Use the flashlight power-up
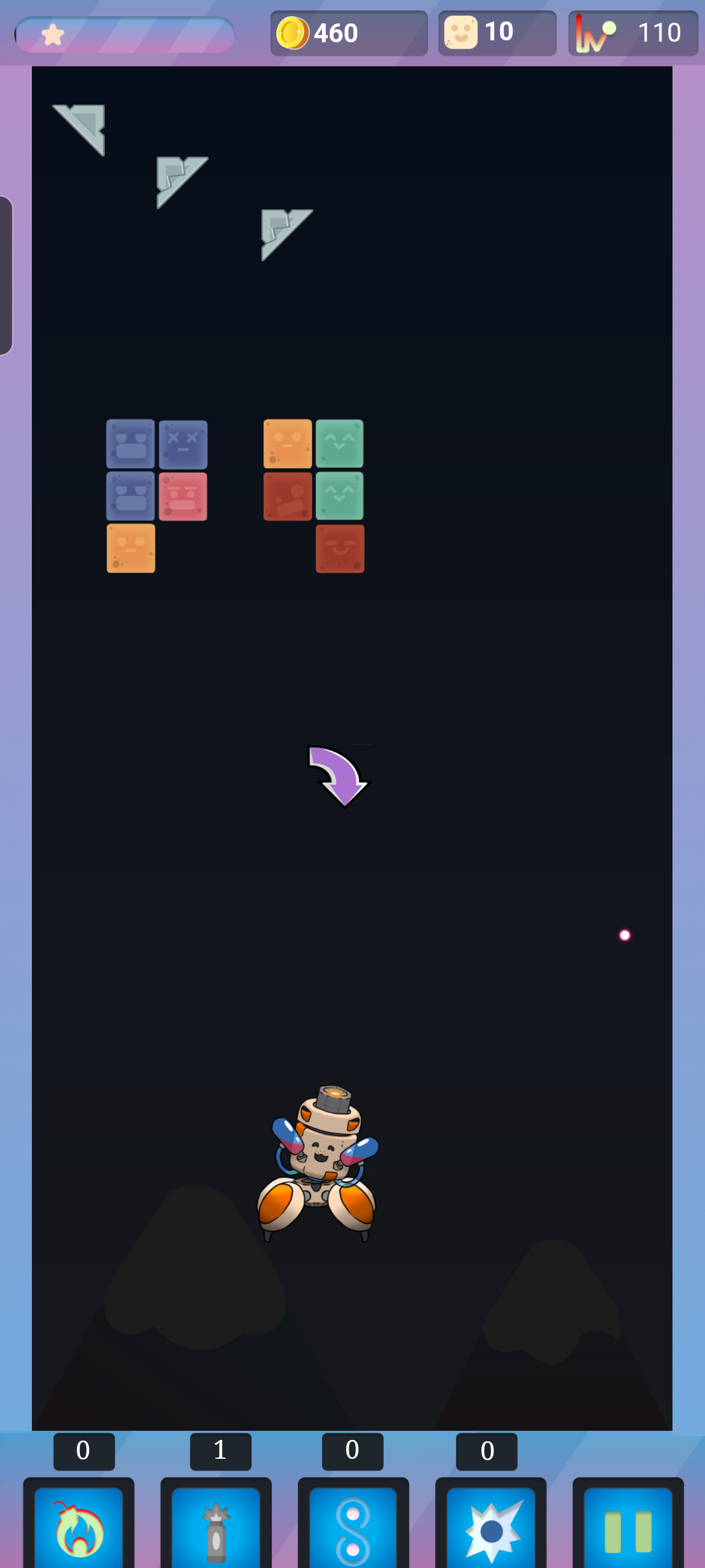The width and height of the screenshot is (705, 1568). [216, 1528]
